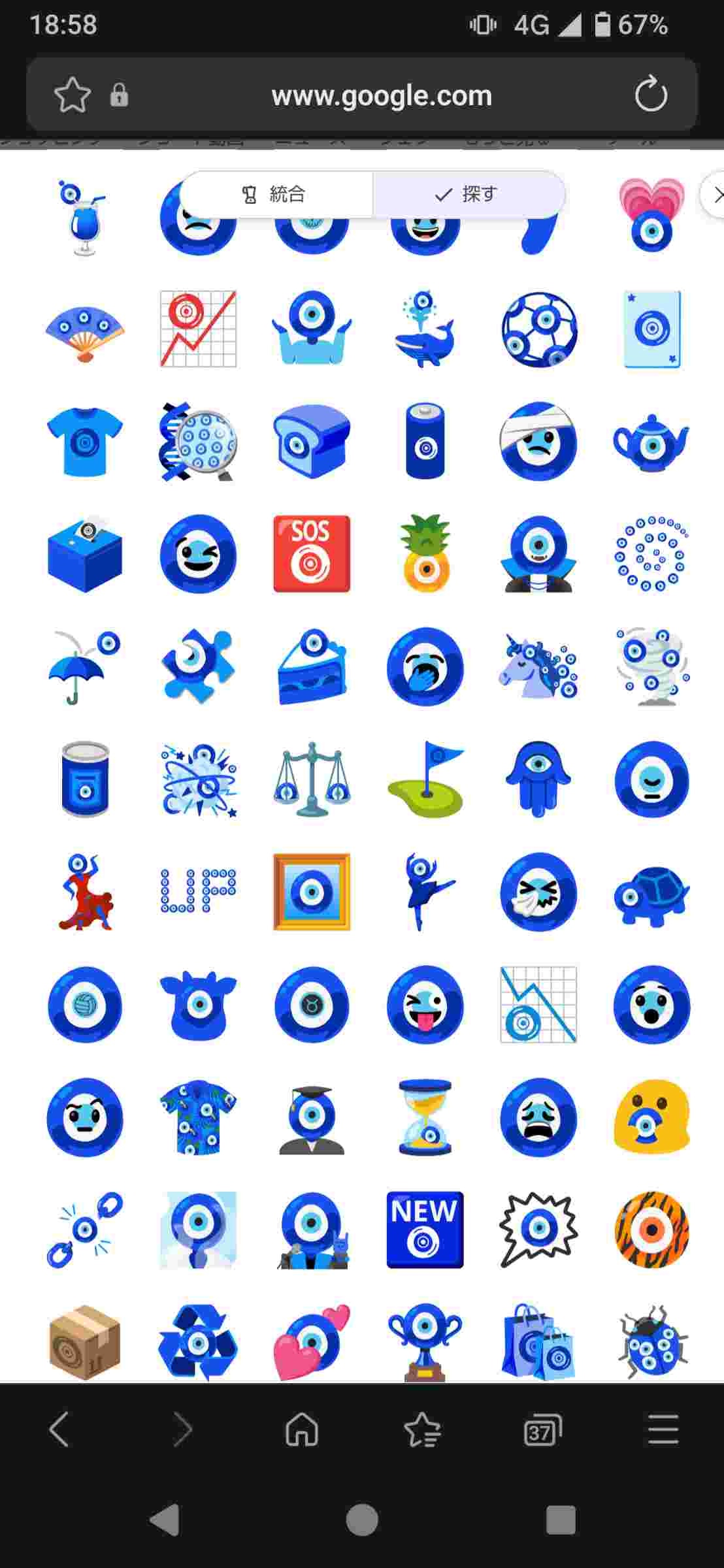The image size is (724, 1568).
Task: Choose the cardboard box emoji
Action: [85, 1342]
